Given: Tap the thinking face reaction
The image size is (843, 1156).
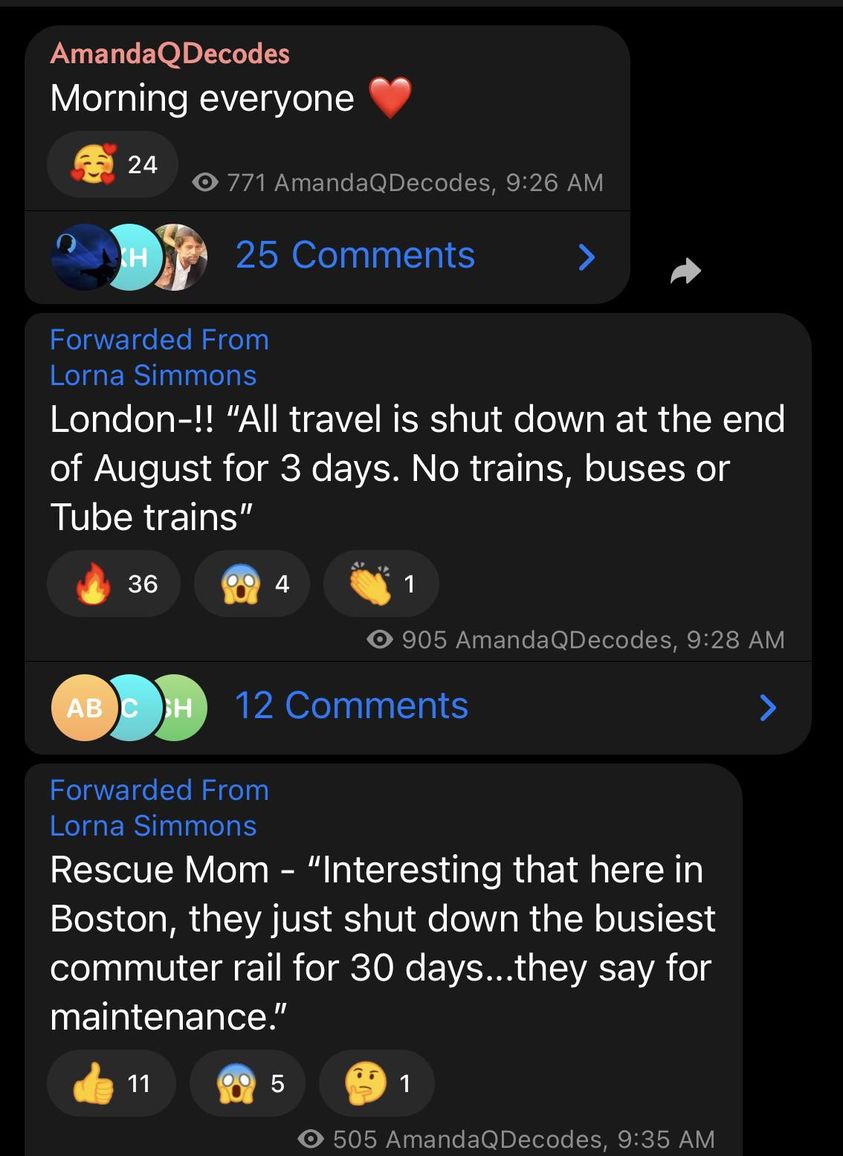Looking at the screenshot, I should coord(377,1083).
